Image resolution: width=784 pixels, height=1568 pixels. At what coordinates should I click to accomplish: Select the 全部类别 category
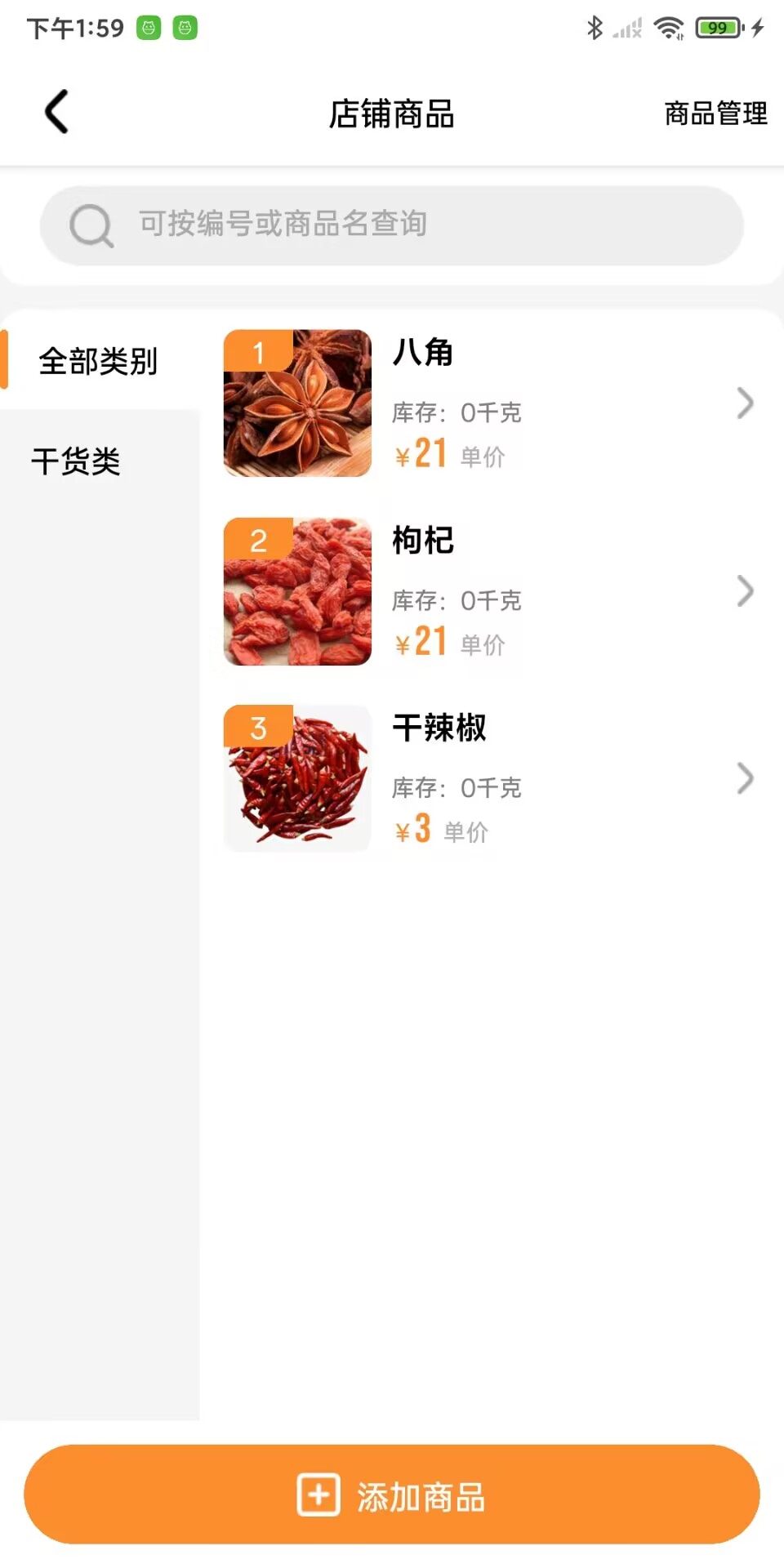pos(98,361)
